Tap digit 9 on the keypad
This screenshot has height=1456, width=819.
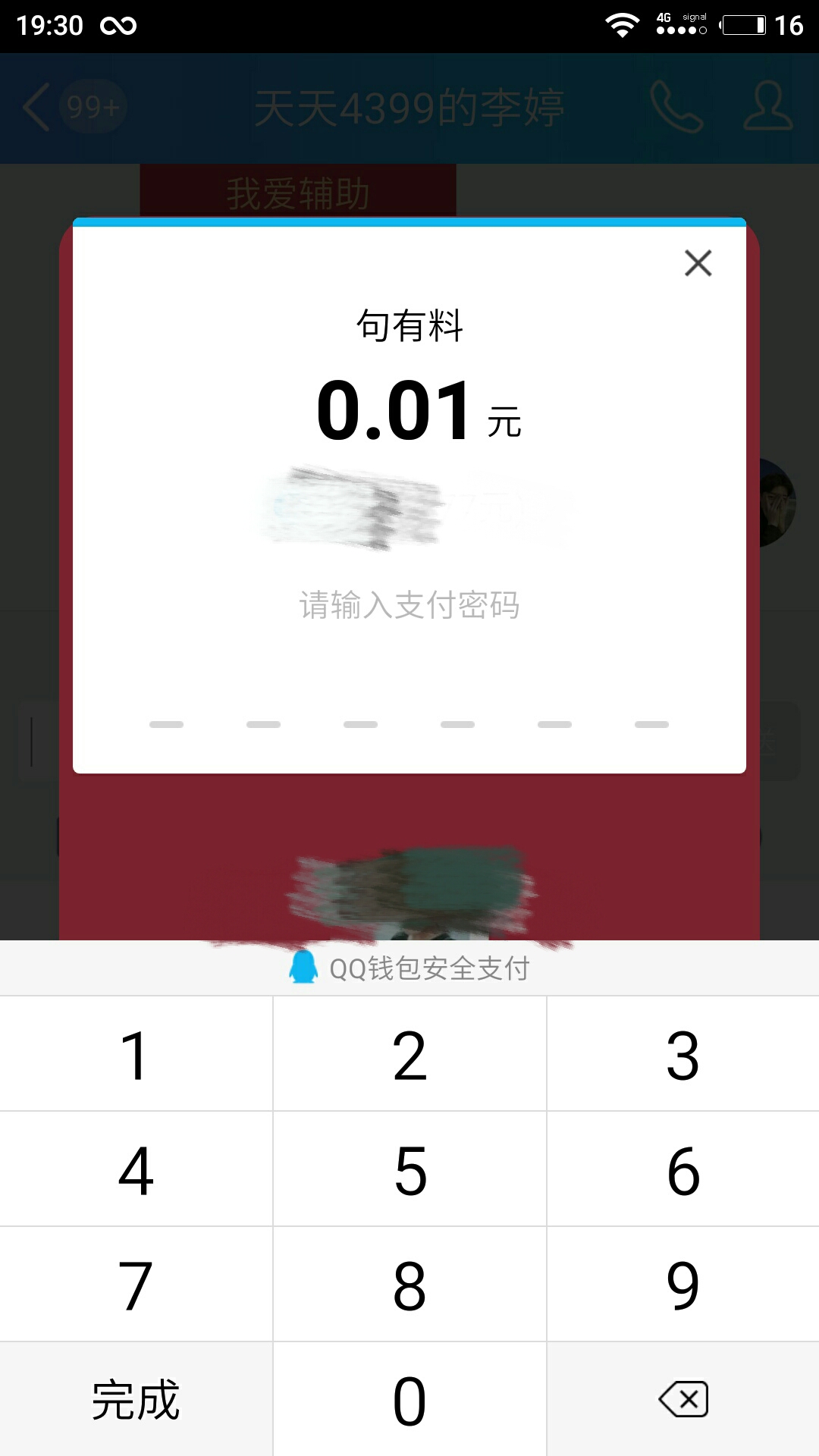point(682,1285)
